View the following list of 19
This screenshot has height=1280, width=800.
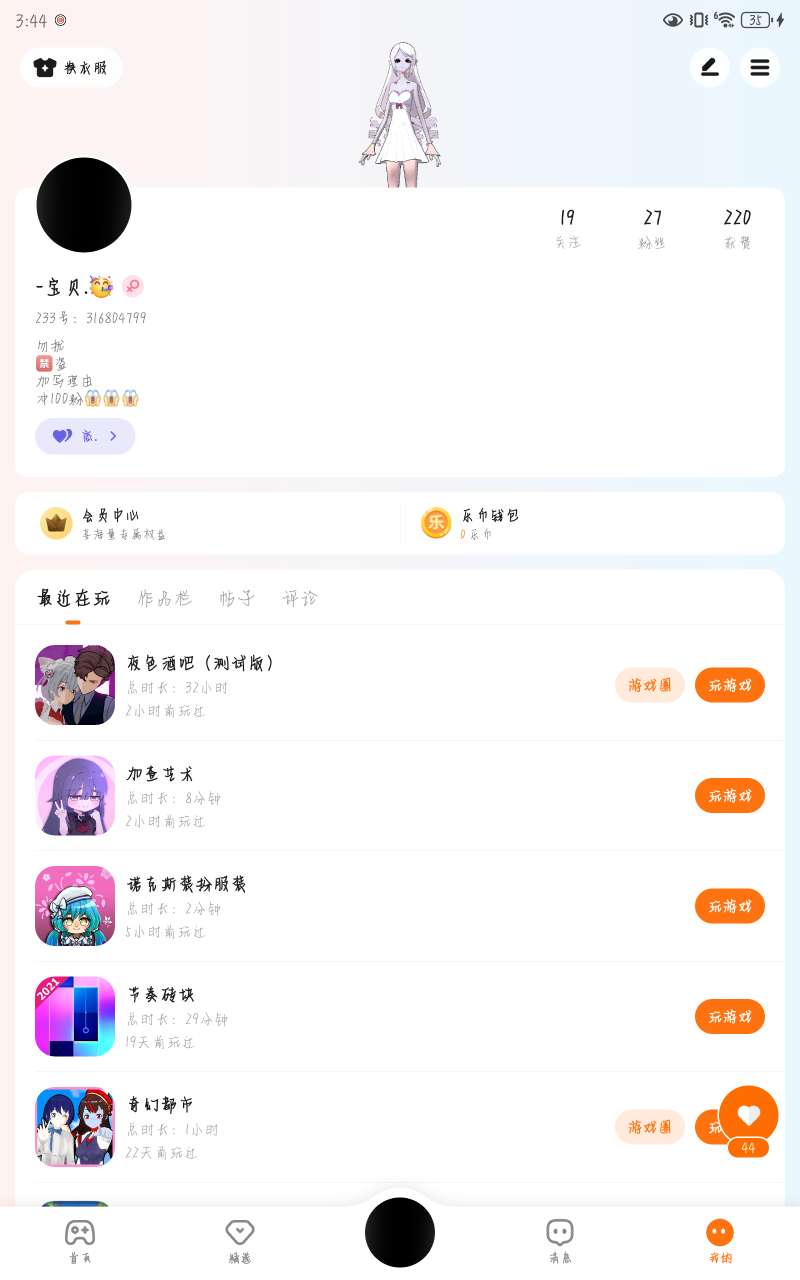[x=567, y=227]
